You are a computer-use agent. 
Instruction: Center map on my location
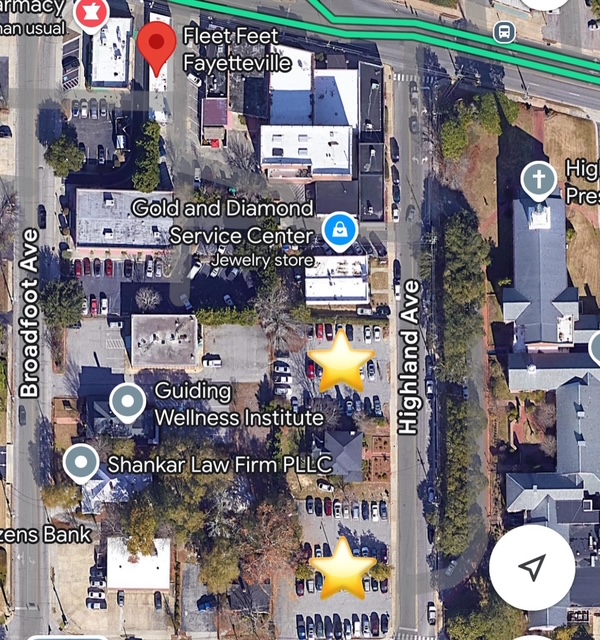pyautogui.click(x=532, y=568)
